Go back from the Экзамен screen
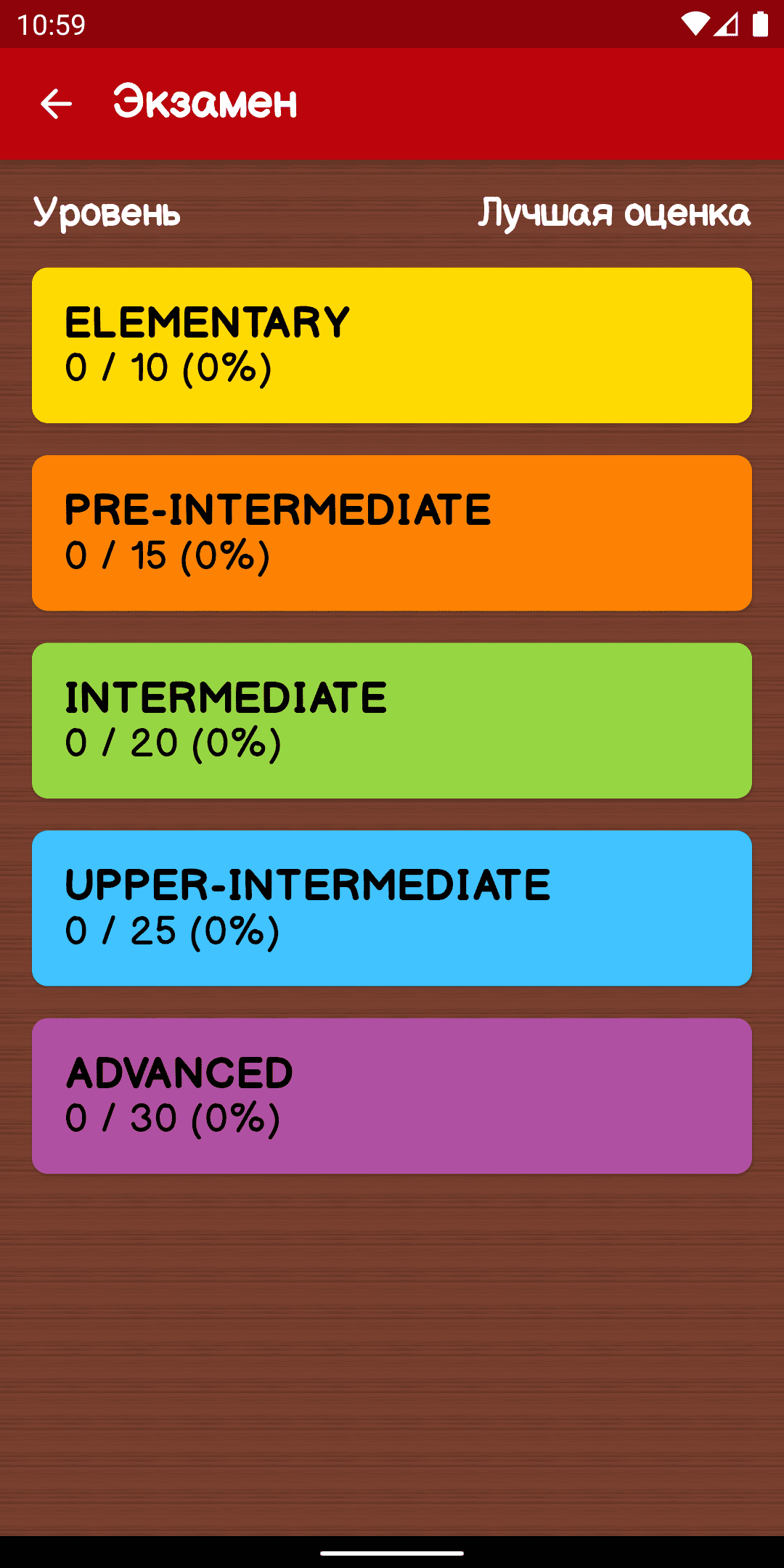 pos(56,104)
